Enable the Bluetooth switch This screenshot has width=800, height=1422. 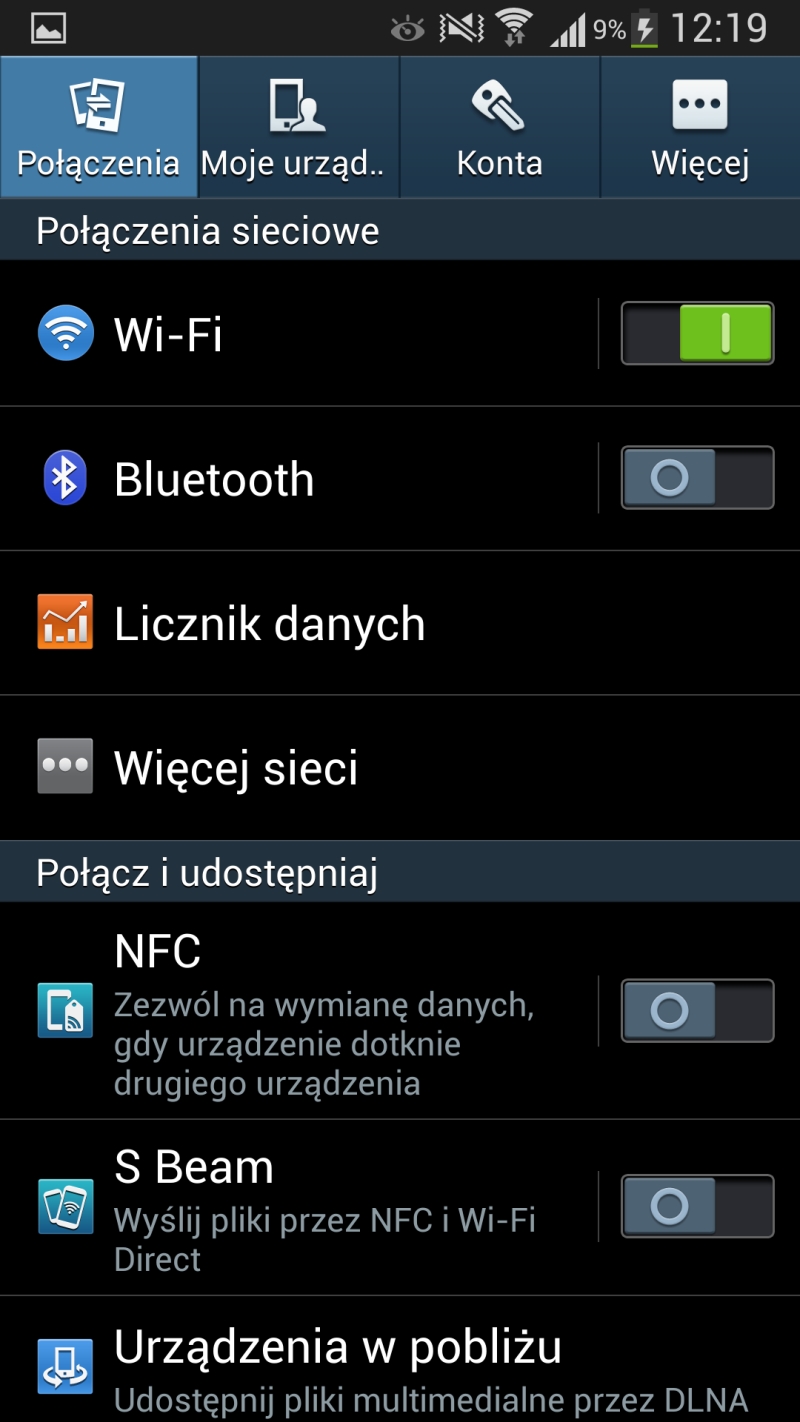(697, 478)
